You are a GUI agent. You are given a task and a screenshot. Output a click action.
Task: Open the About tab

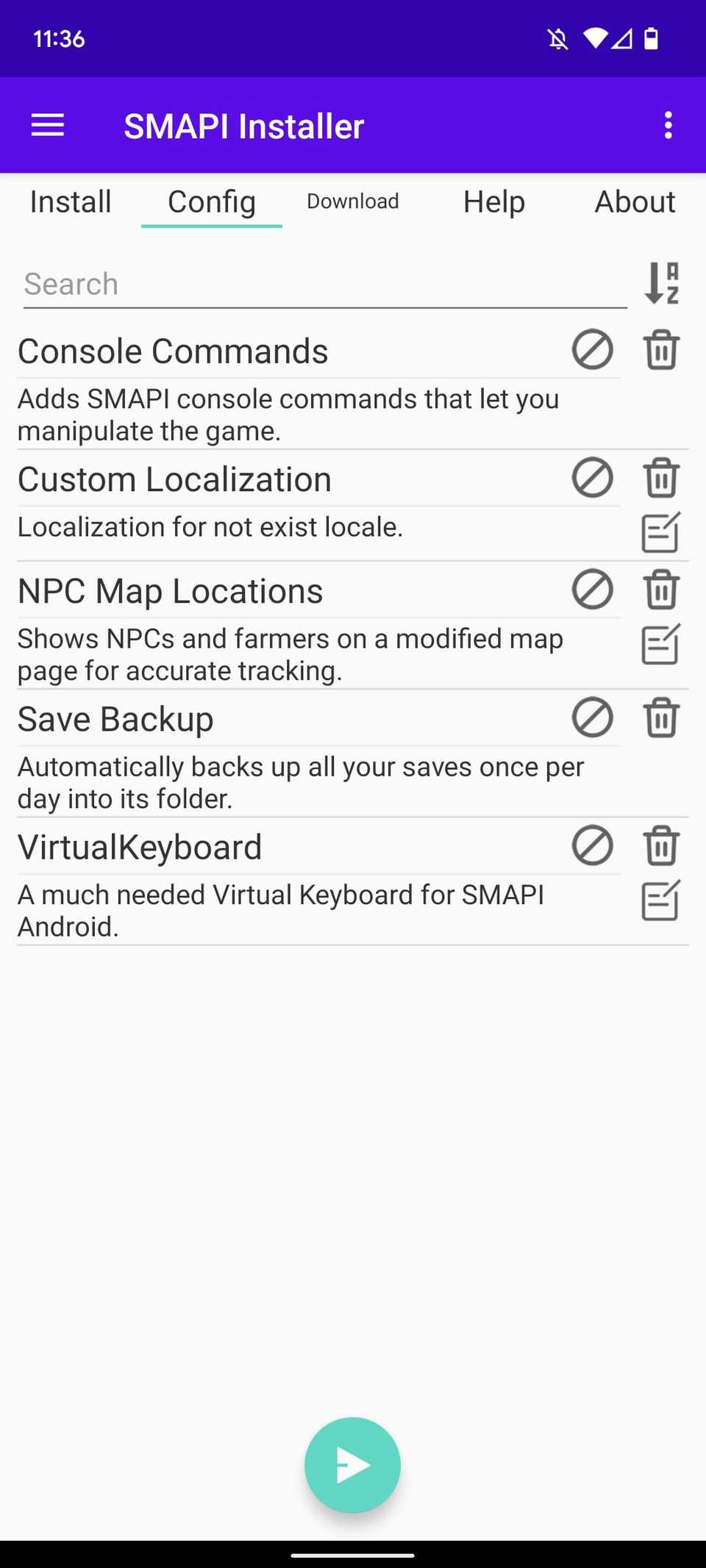coord(635,201)
